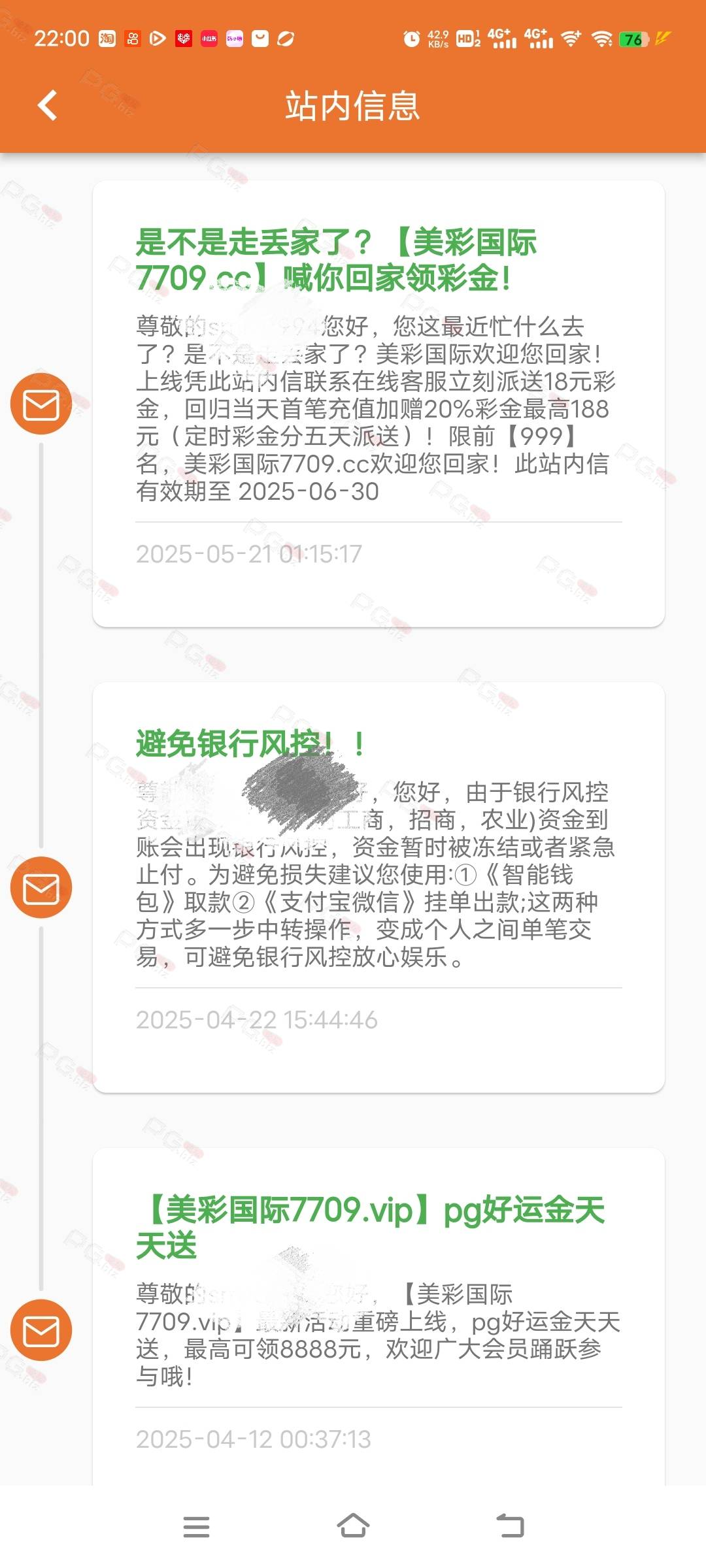Go back from the 站内信息 page
The image size is (706, 1568).
pyautogui.click(x=47, y=106)
